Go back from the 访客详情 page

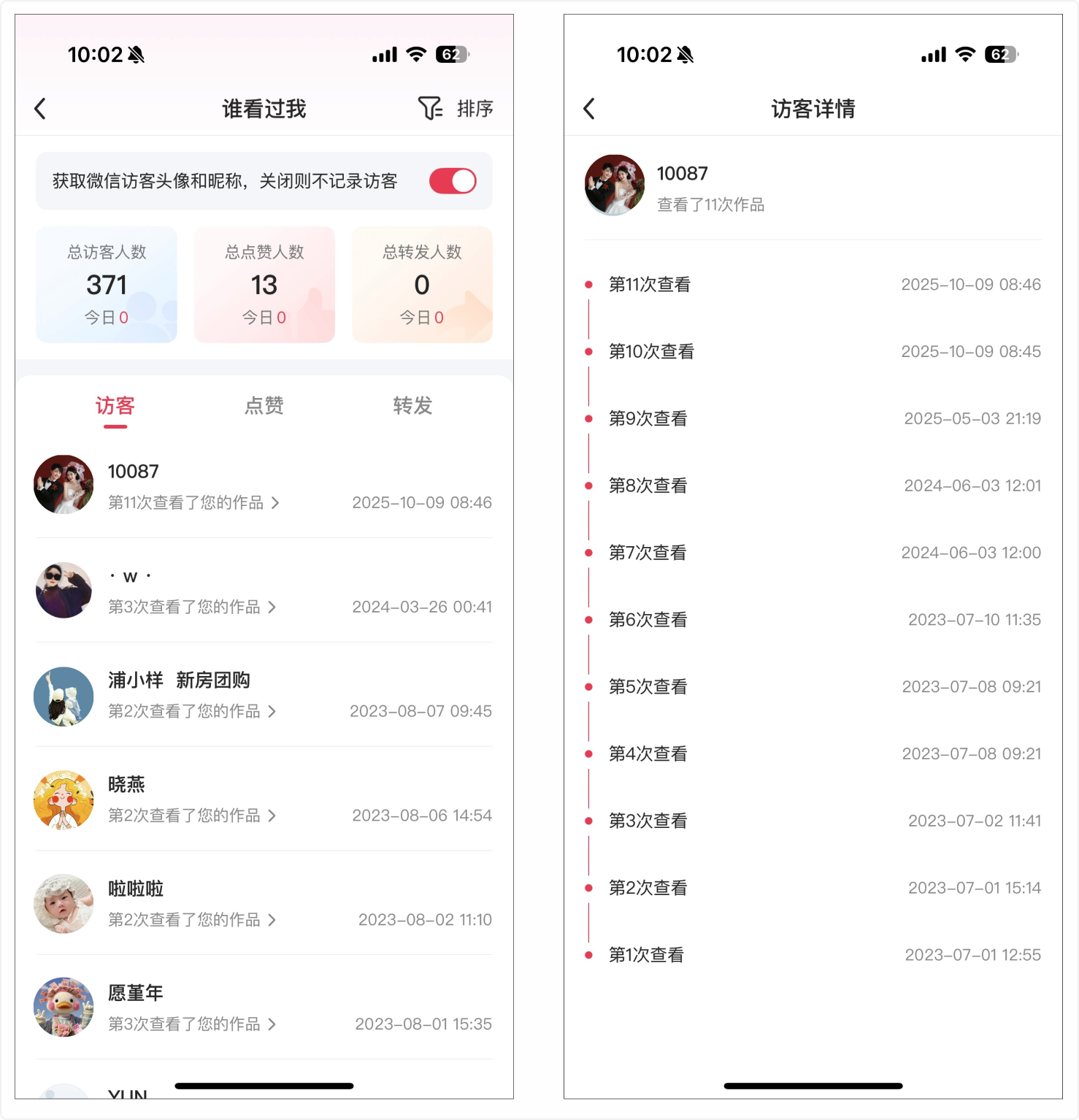(x=589, y=109)
